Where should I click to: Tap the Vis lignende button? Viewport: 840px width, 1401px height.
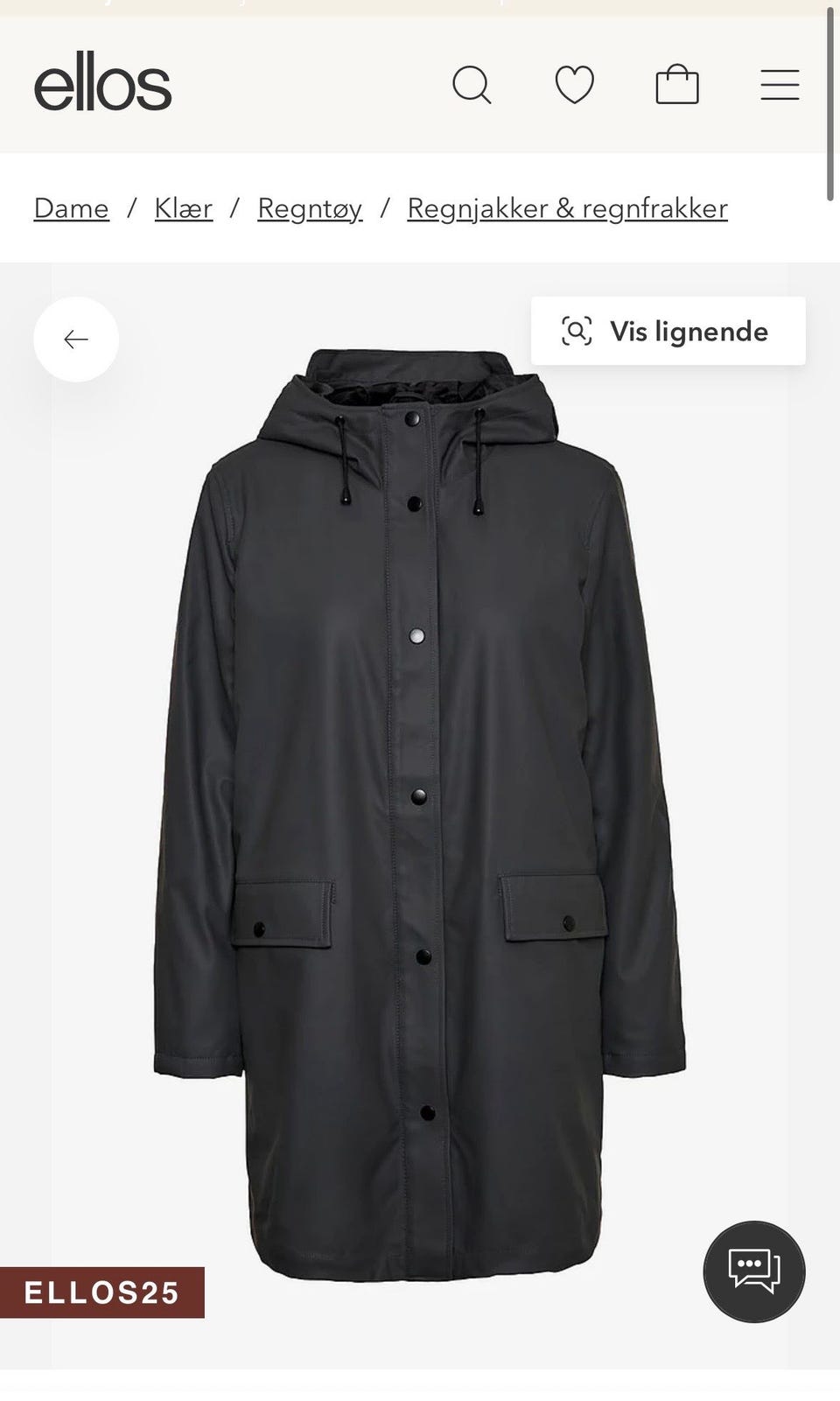(x=668, y=332)
